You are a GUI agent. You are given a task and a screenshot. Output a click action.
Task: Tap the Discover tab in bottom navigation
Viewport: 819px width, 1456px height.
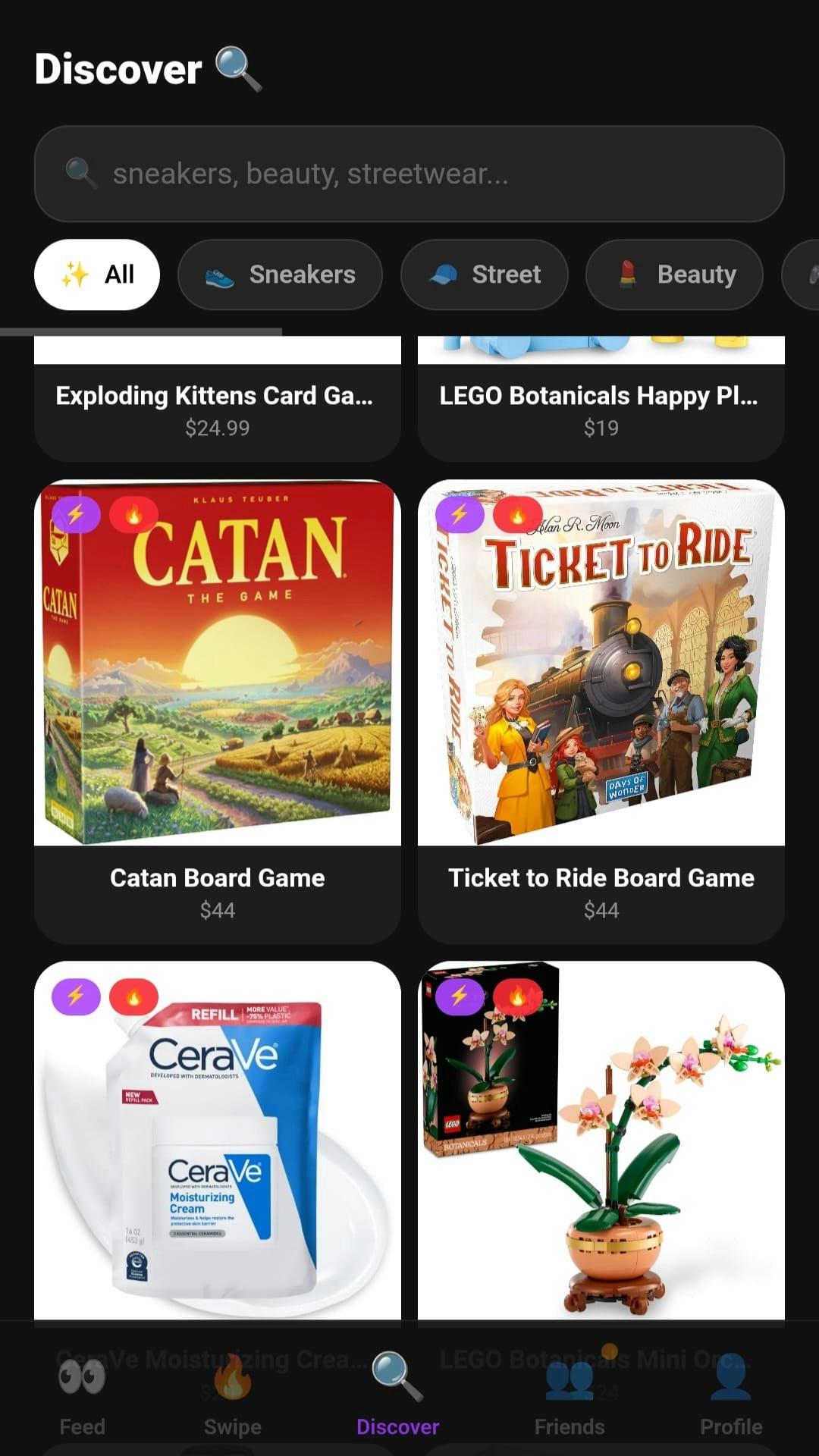[397, 1395]
